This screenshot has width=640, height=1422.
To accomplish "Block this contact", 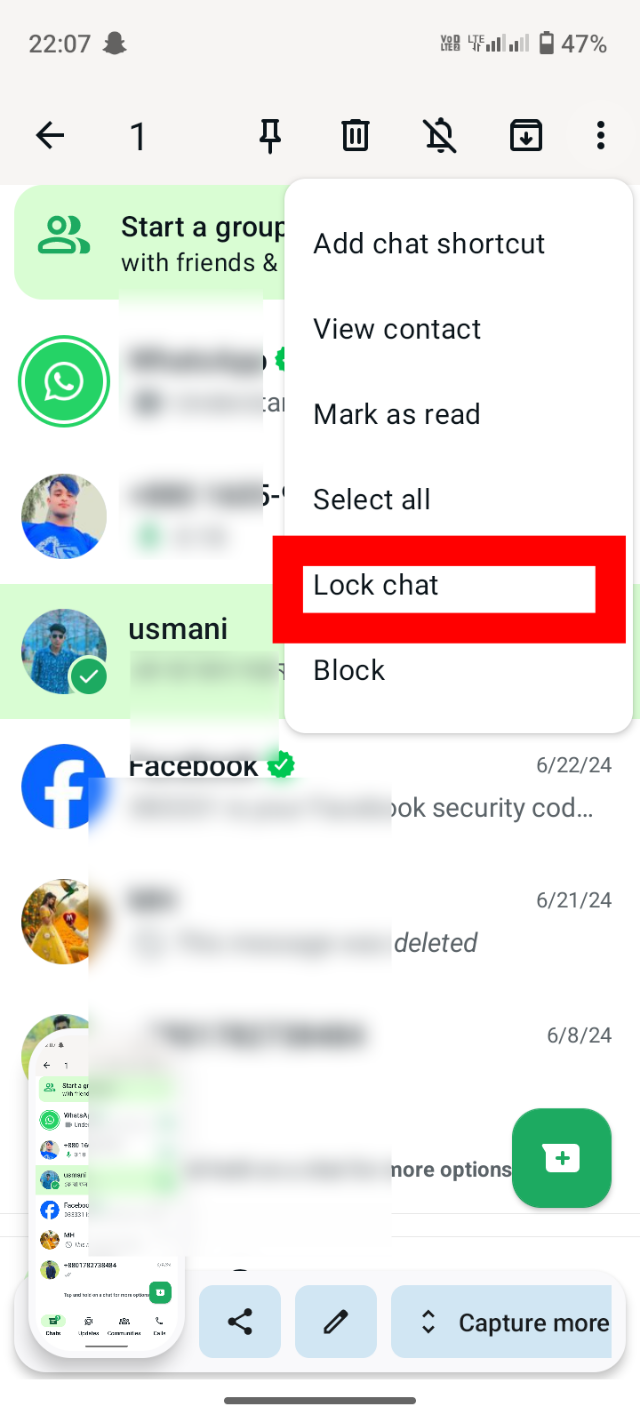I will tap(349, 670).
